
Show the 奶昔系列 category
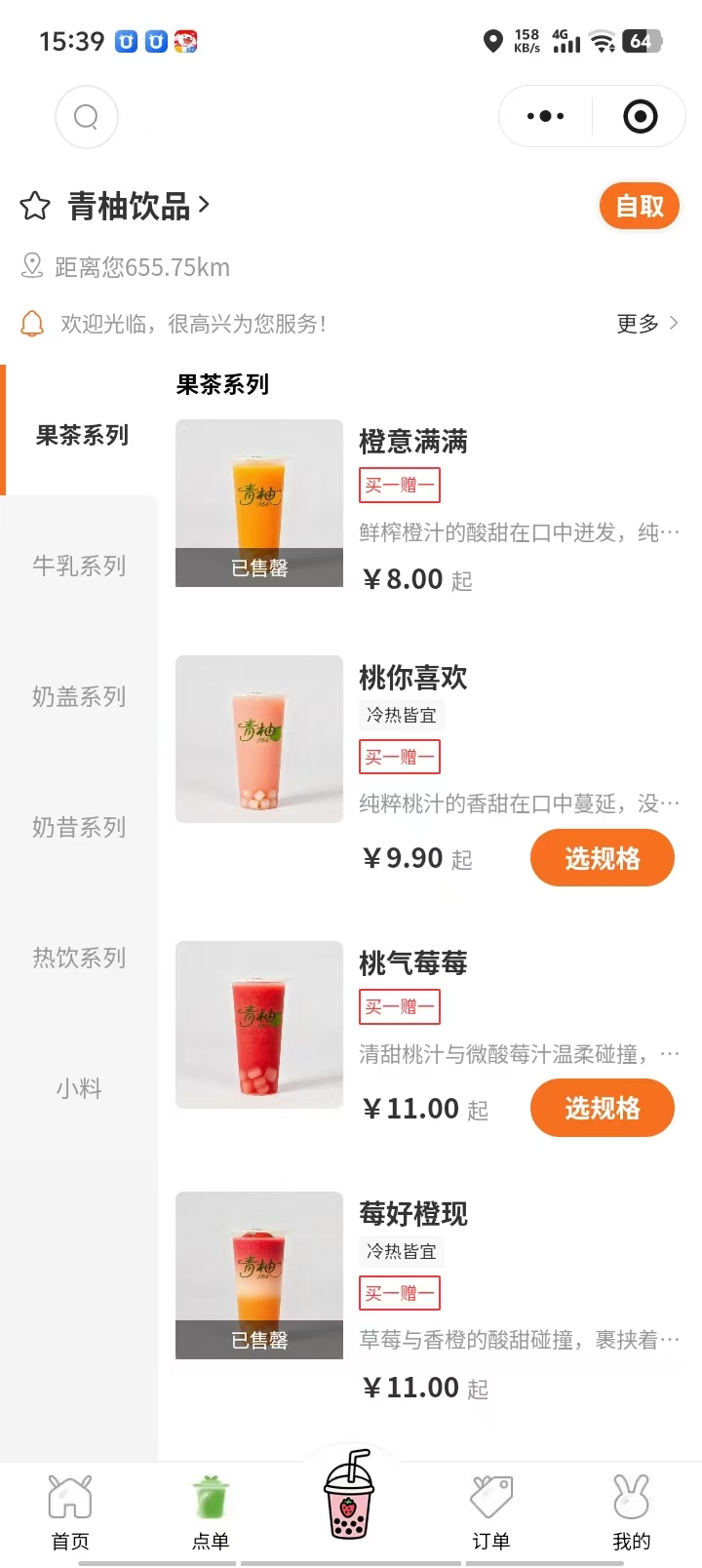coord(79,827)
